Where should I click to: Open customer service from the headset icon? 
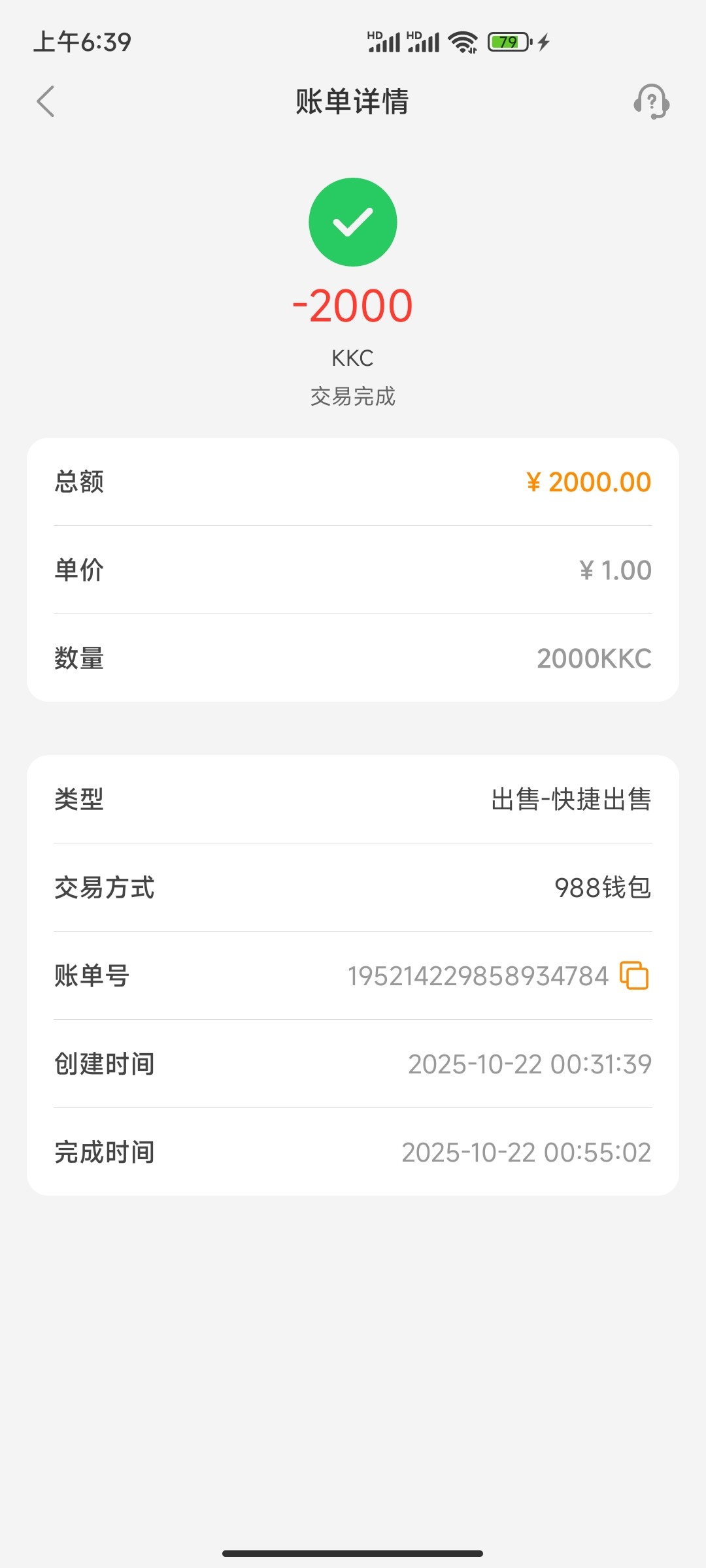pyautogui.click(x=652, y=102)
